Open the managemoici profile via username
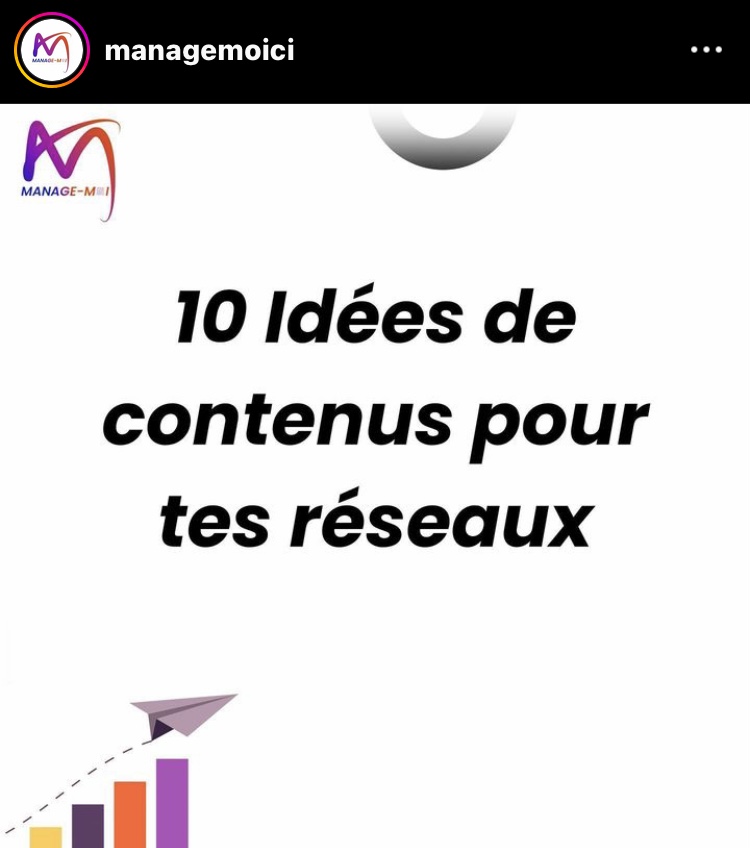750x848 pixels. (x=199, y=50)
